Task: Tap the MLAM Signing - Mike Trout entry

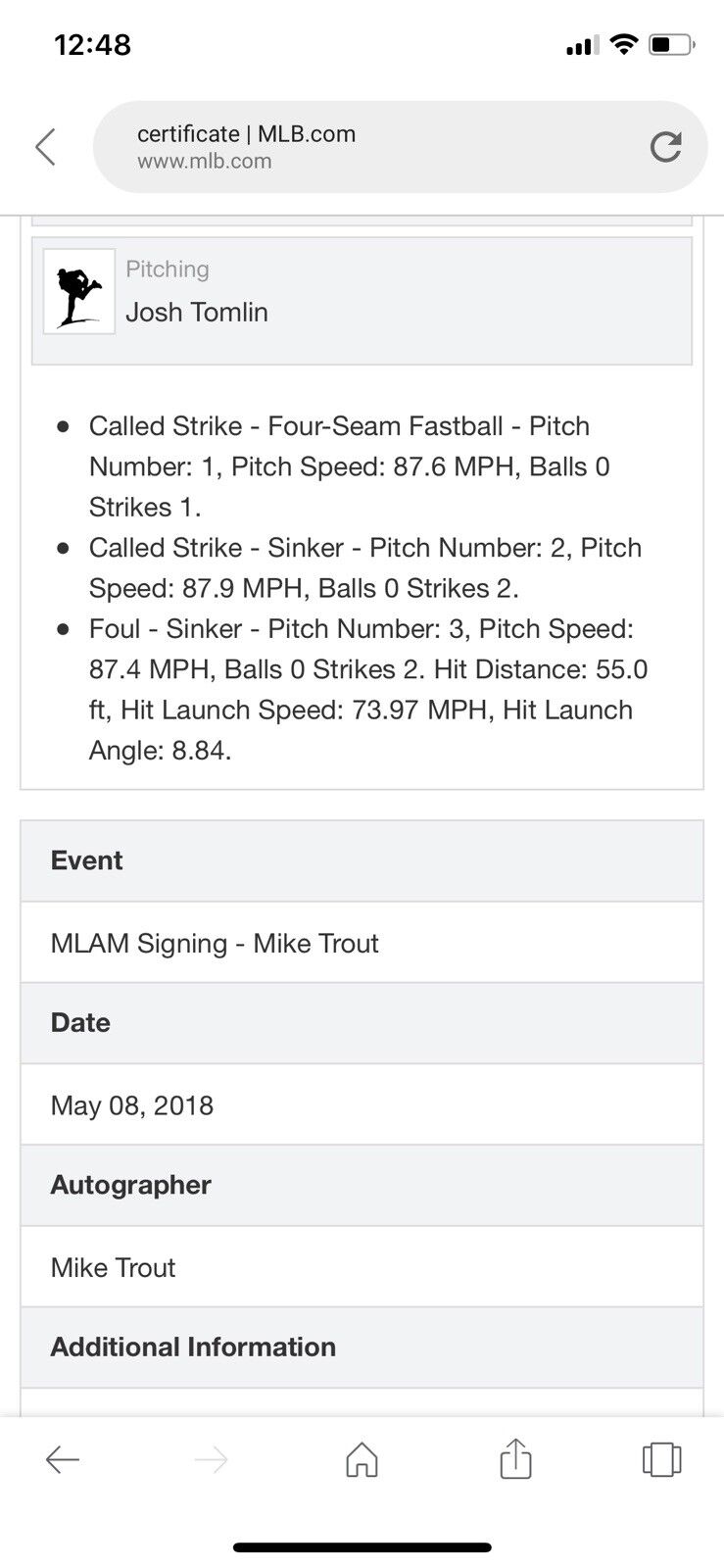Action: pos(215,943)
